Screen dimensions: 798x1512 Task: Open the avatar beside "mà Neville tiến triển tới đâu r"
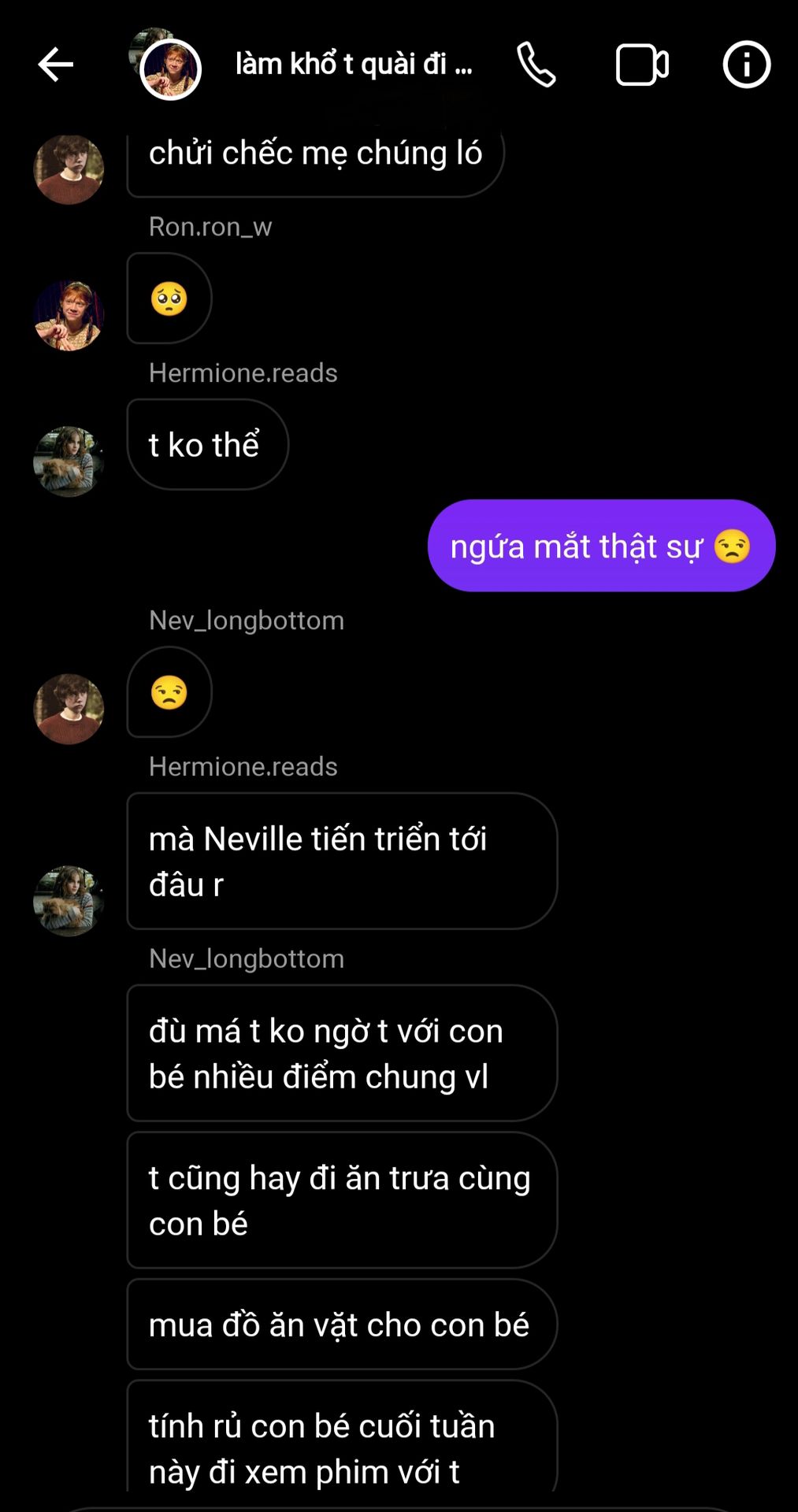(x=69, y=901)
